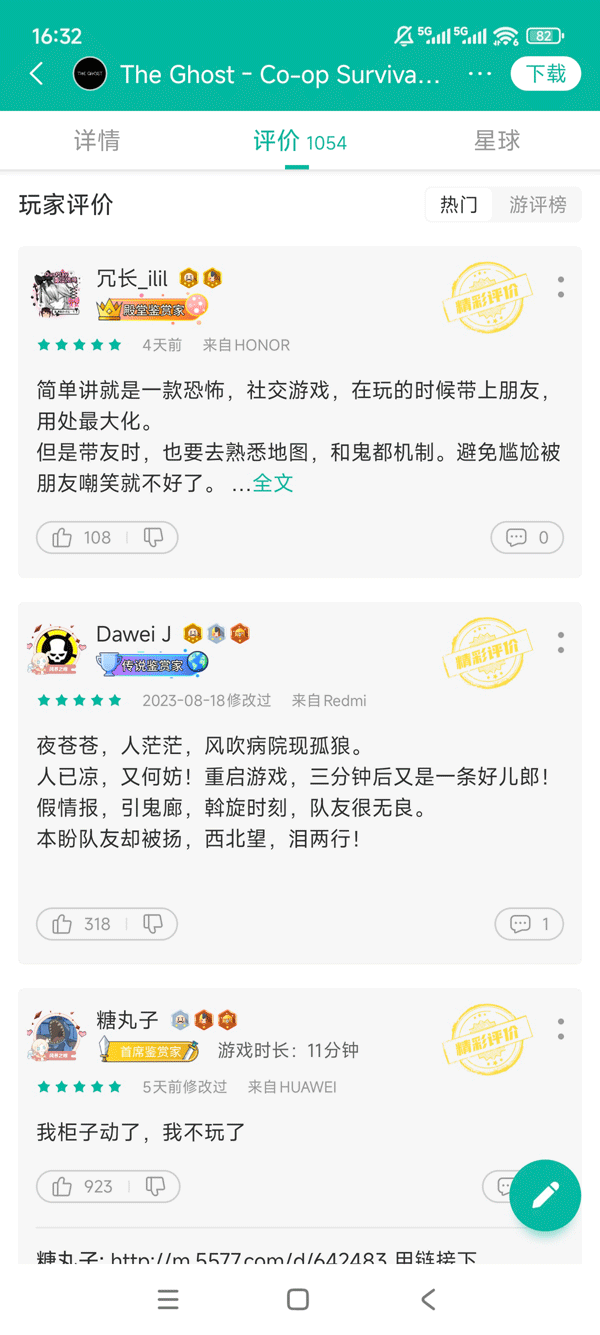This screenshot has width=600, height=1335.
Task: Tap the 下载 download button
Action: [x=546, y=74]
